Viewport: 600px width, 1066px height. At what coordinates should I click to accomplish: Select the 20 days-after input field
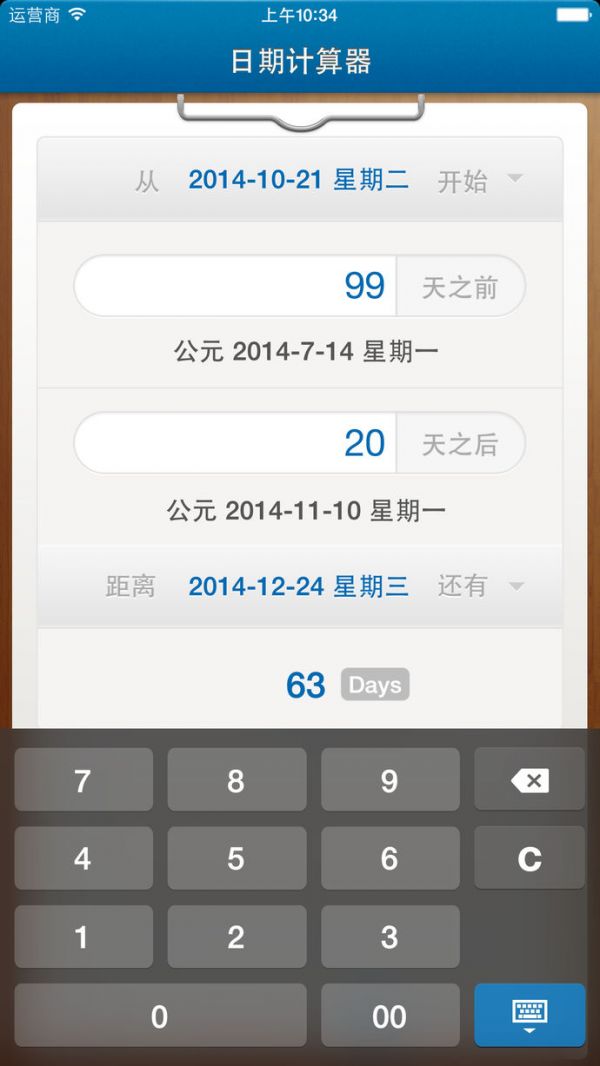pyautogui.click(x=236, y=443)
